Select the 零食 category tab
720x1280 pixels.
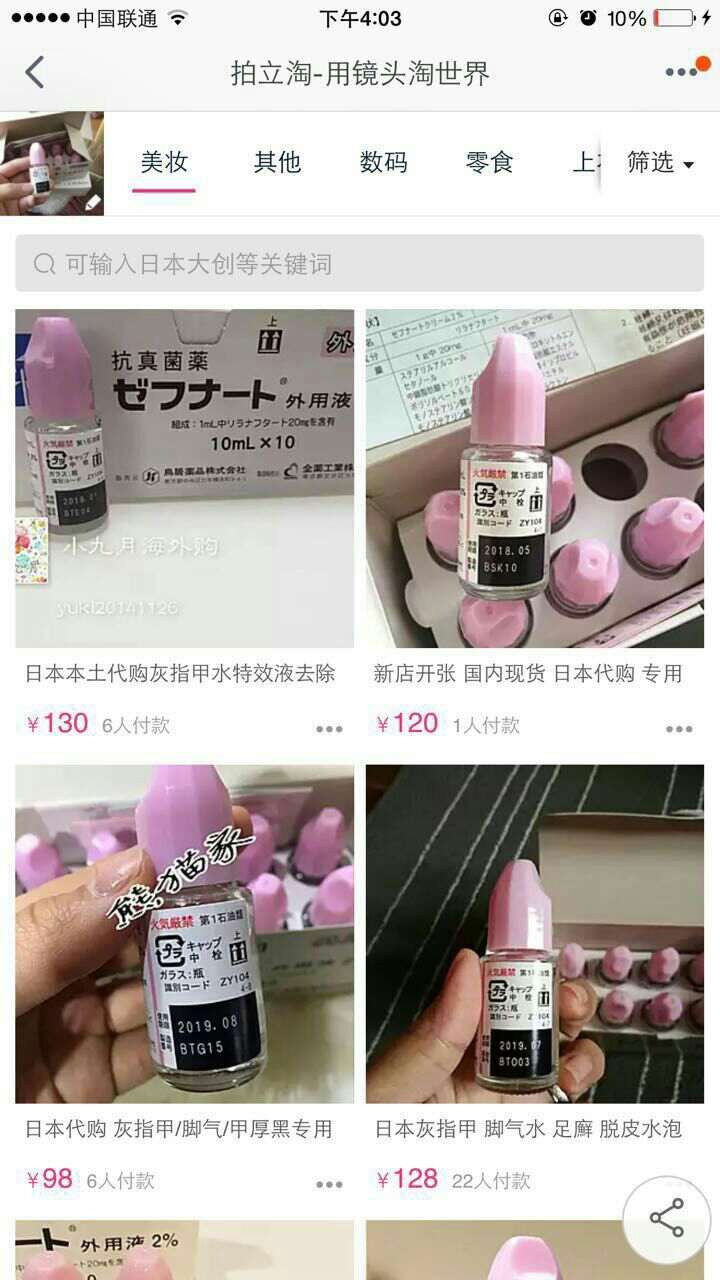[x=489, y=162]
